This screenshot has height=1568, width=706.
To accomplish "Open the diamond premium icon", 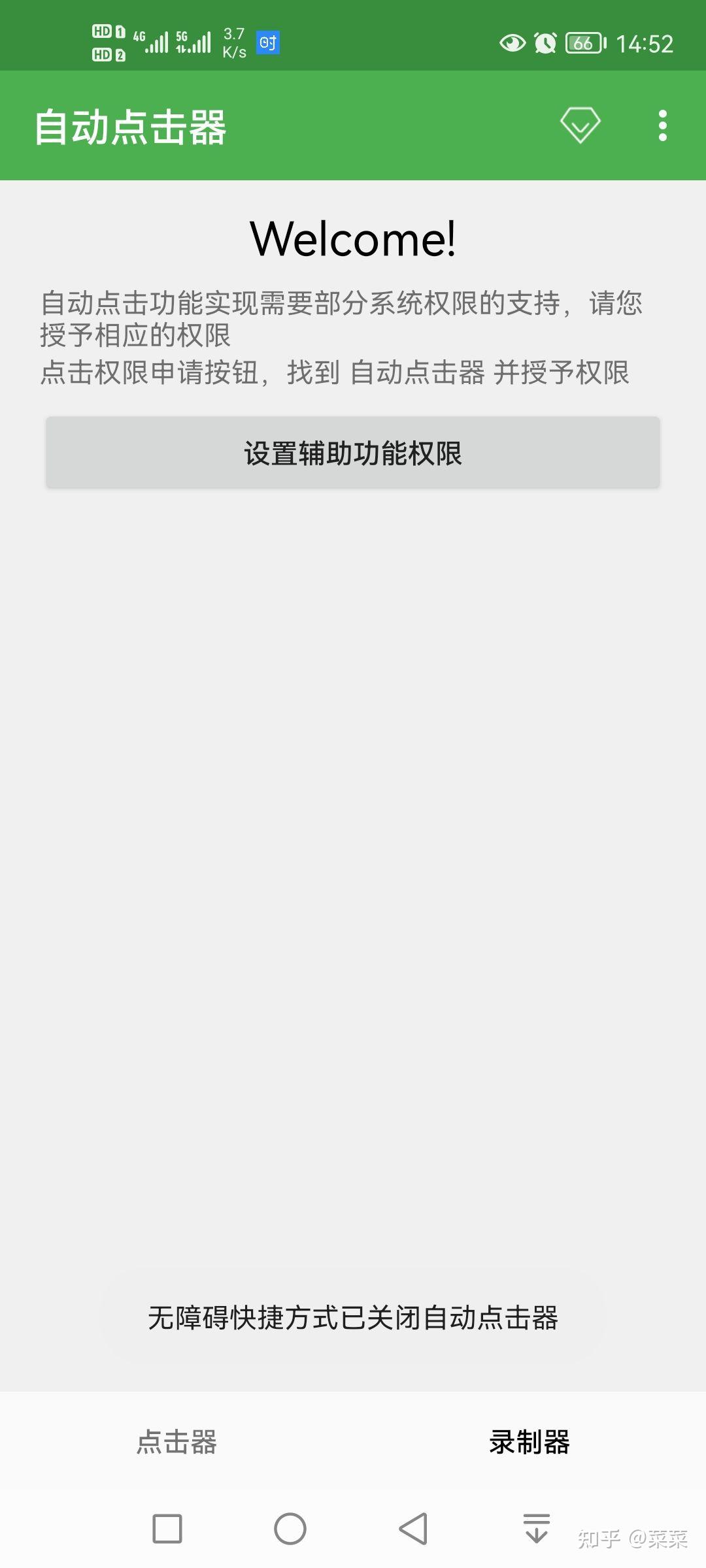I will (x=580, y=125).
